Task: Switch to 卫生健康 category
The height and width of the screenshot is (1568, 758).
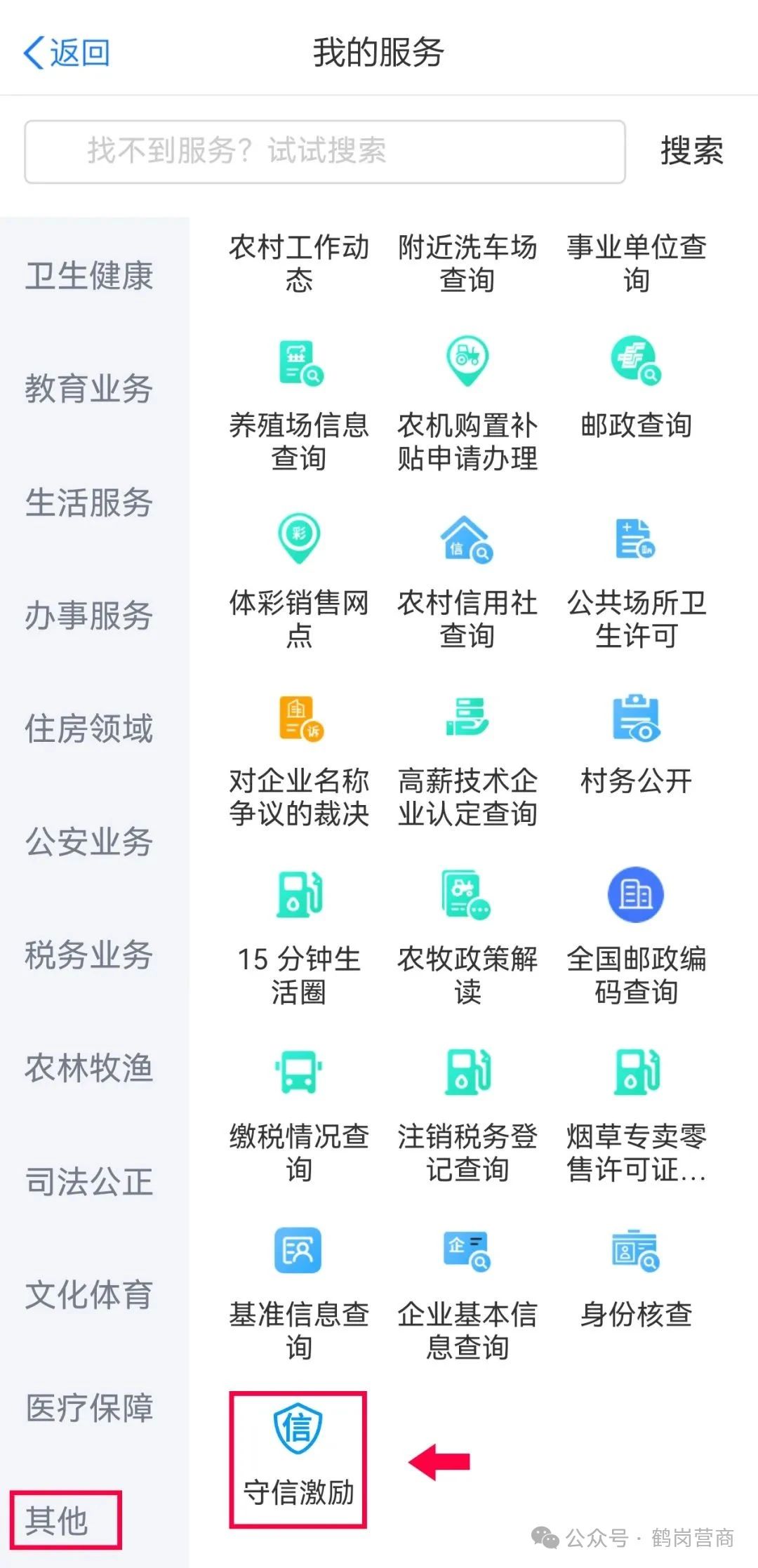Action: [89, 275]
